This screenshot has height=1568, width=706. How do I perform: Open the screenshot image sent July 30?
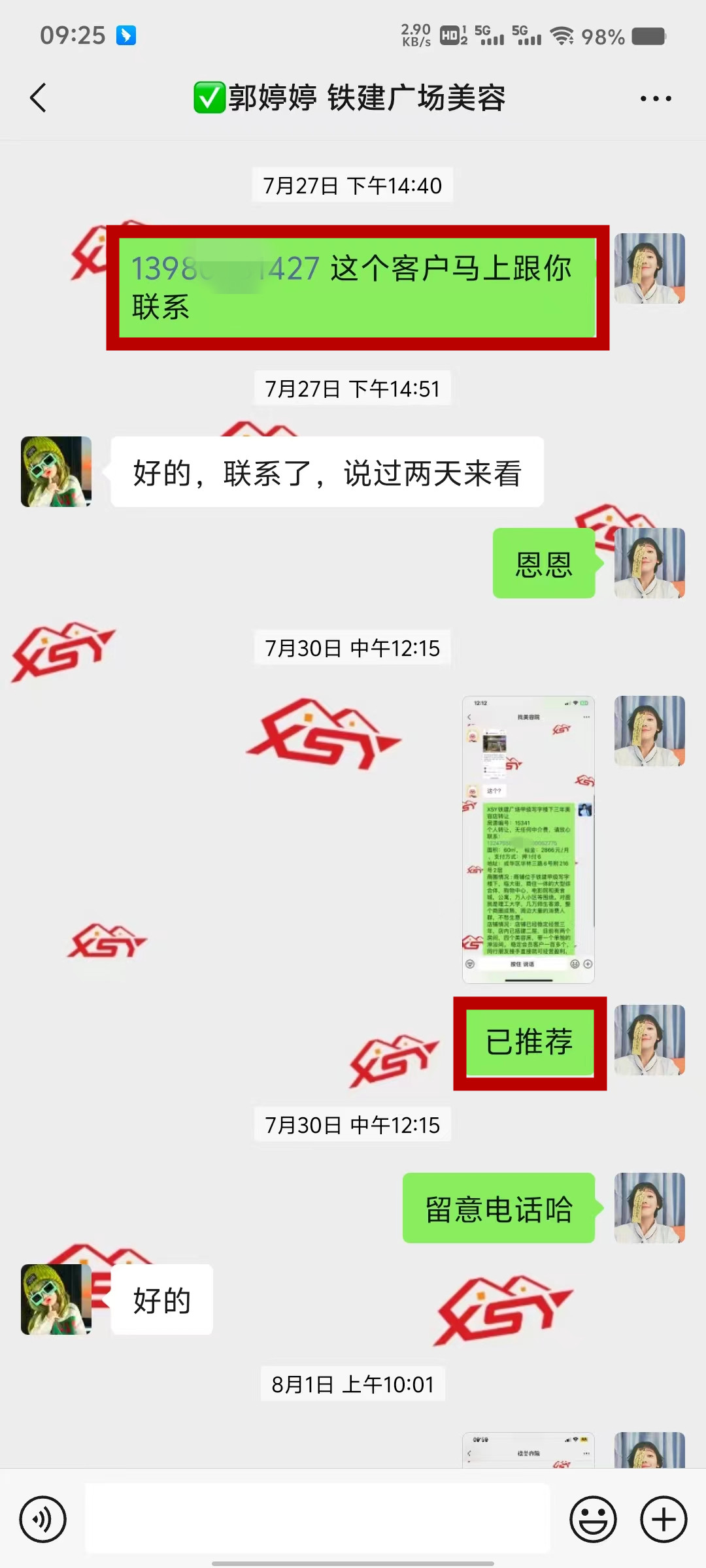pos(528,839)
